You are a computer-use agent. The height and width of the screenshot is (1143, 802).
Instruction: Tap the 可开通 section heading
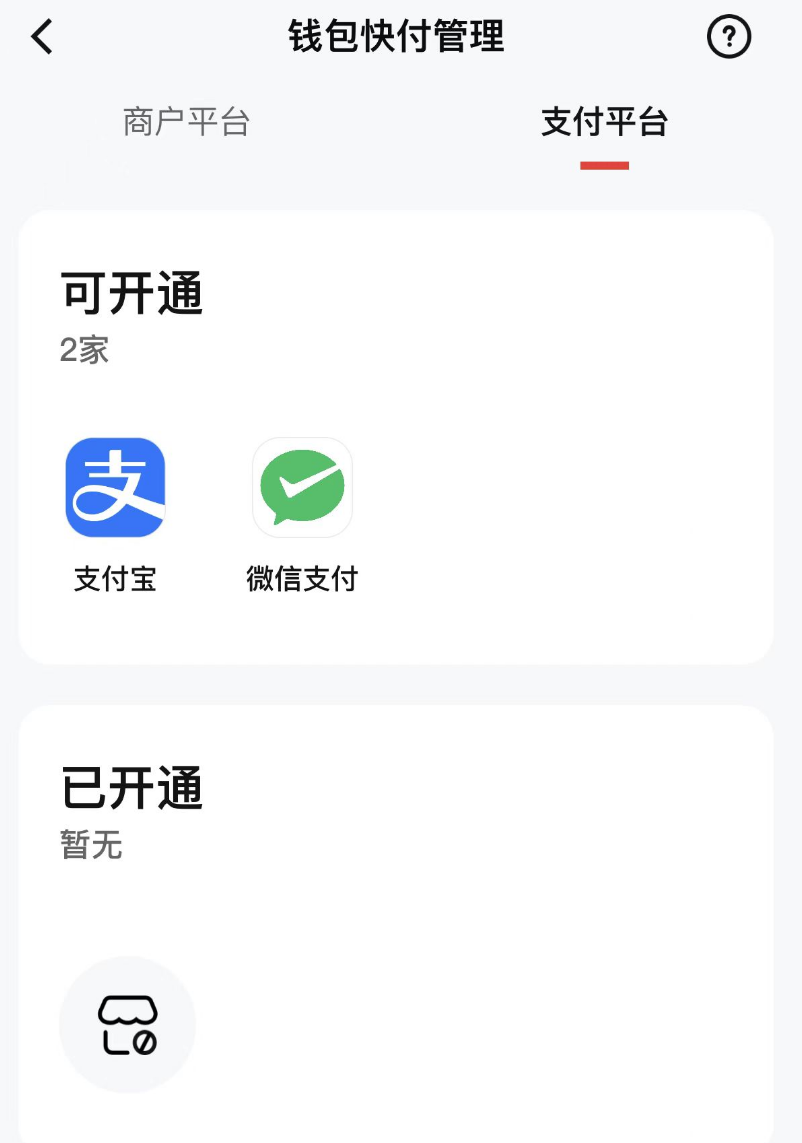tap(132, 293)
